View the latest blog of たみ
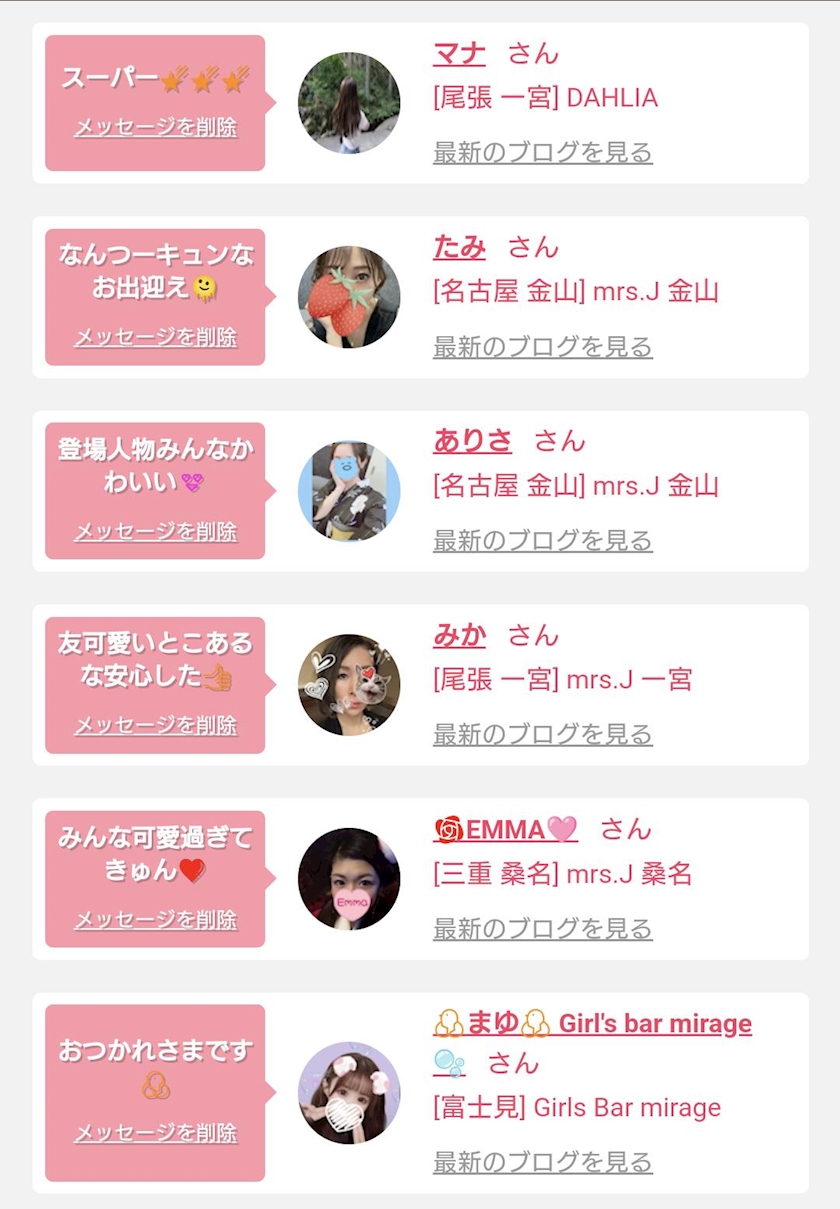 (x=542, y=347)
